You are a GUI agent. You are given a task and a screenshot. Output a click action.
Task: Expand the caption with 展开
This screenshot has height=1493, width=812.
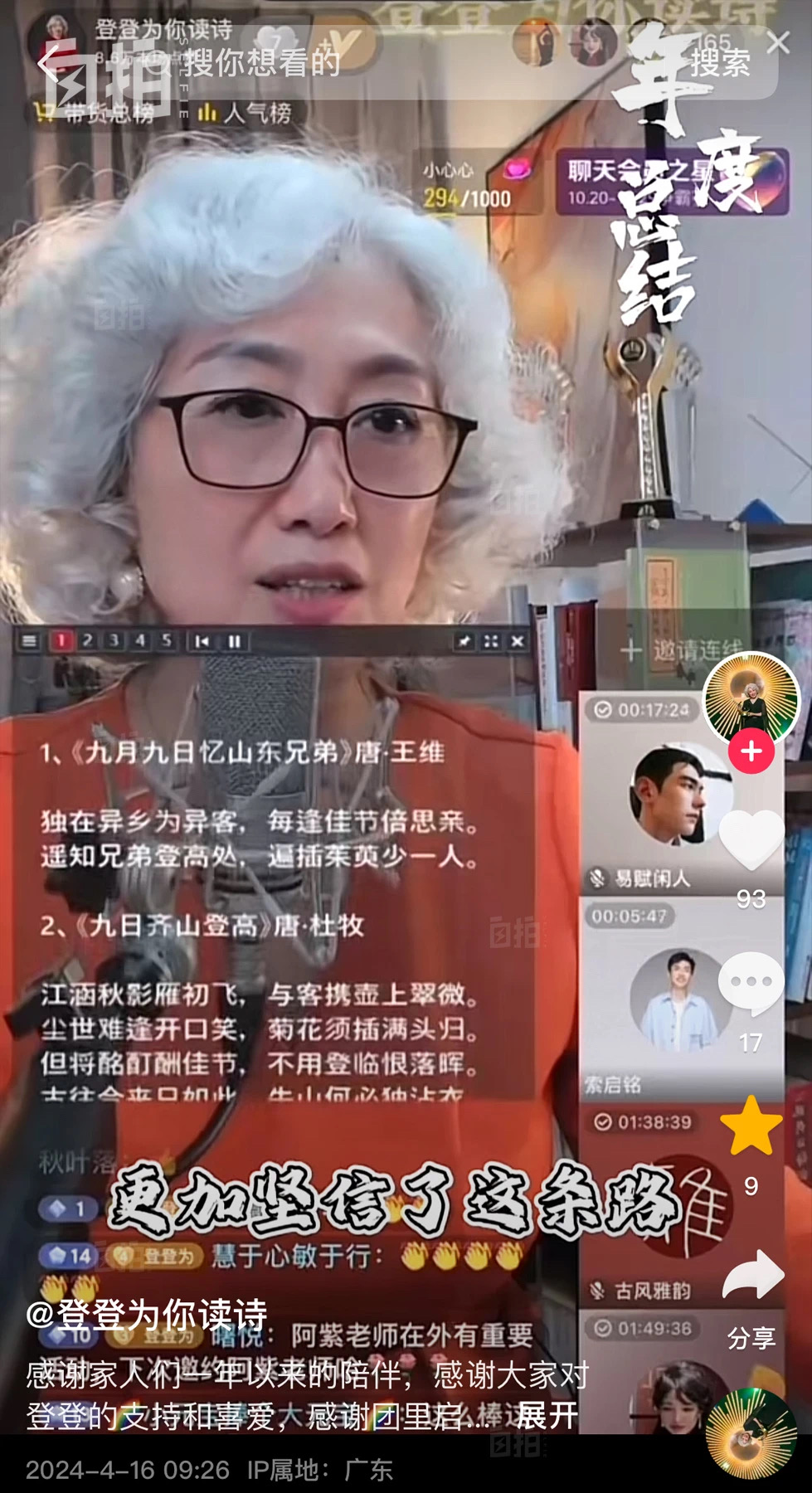[x=547, y=1415]
